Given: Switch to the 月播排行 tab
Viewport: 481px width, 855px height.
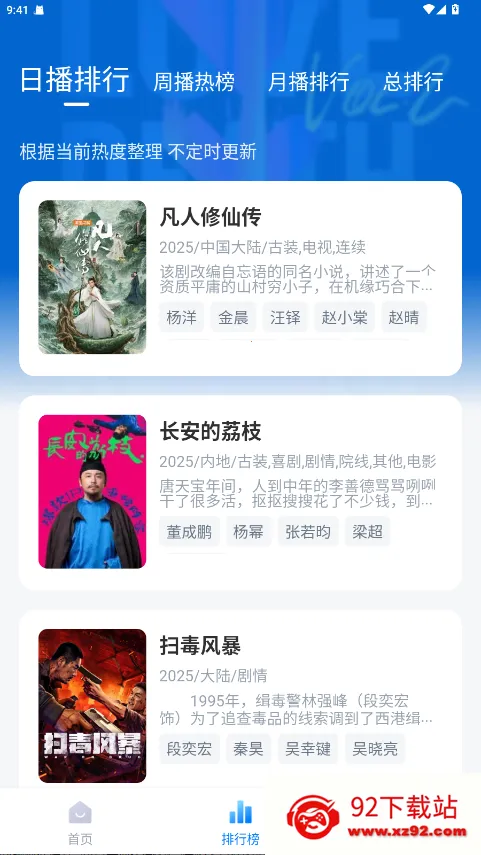Looking at the screenshot, I should [x=309, y=82].
